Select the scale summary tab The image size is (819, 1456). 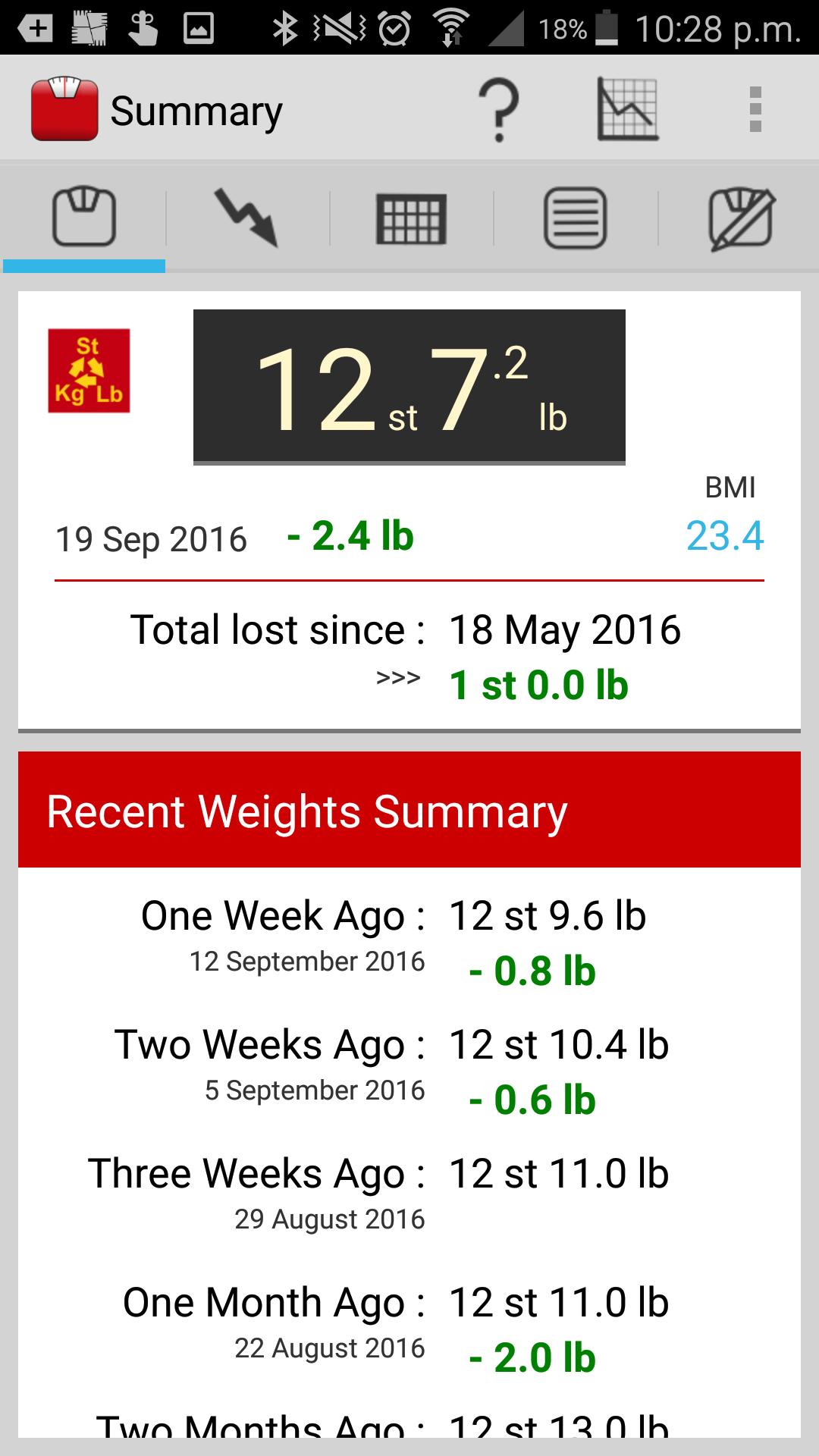84,218
